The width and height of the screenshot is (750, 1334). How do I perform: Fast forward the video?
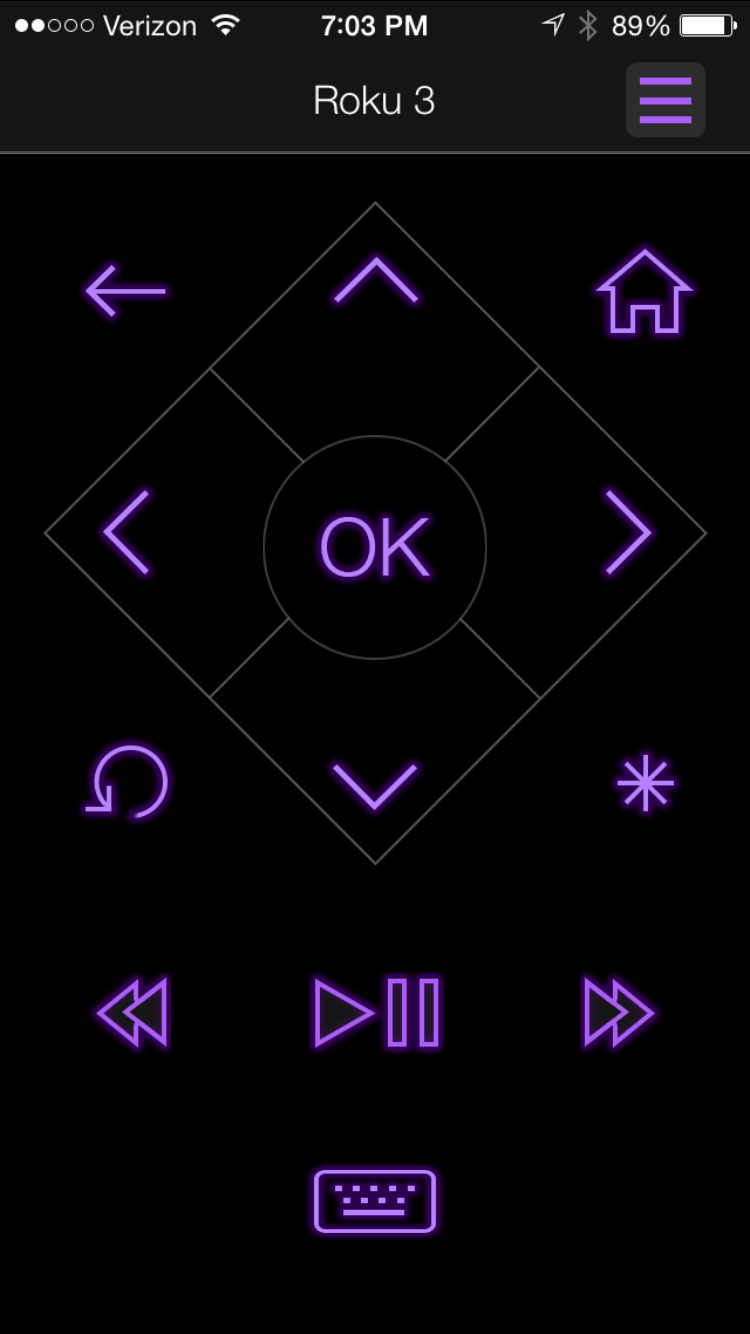pyautogui.click(x=617, y=1013)
